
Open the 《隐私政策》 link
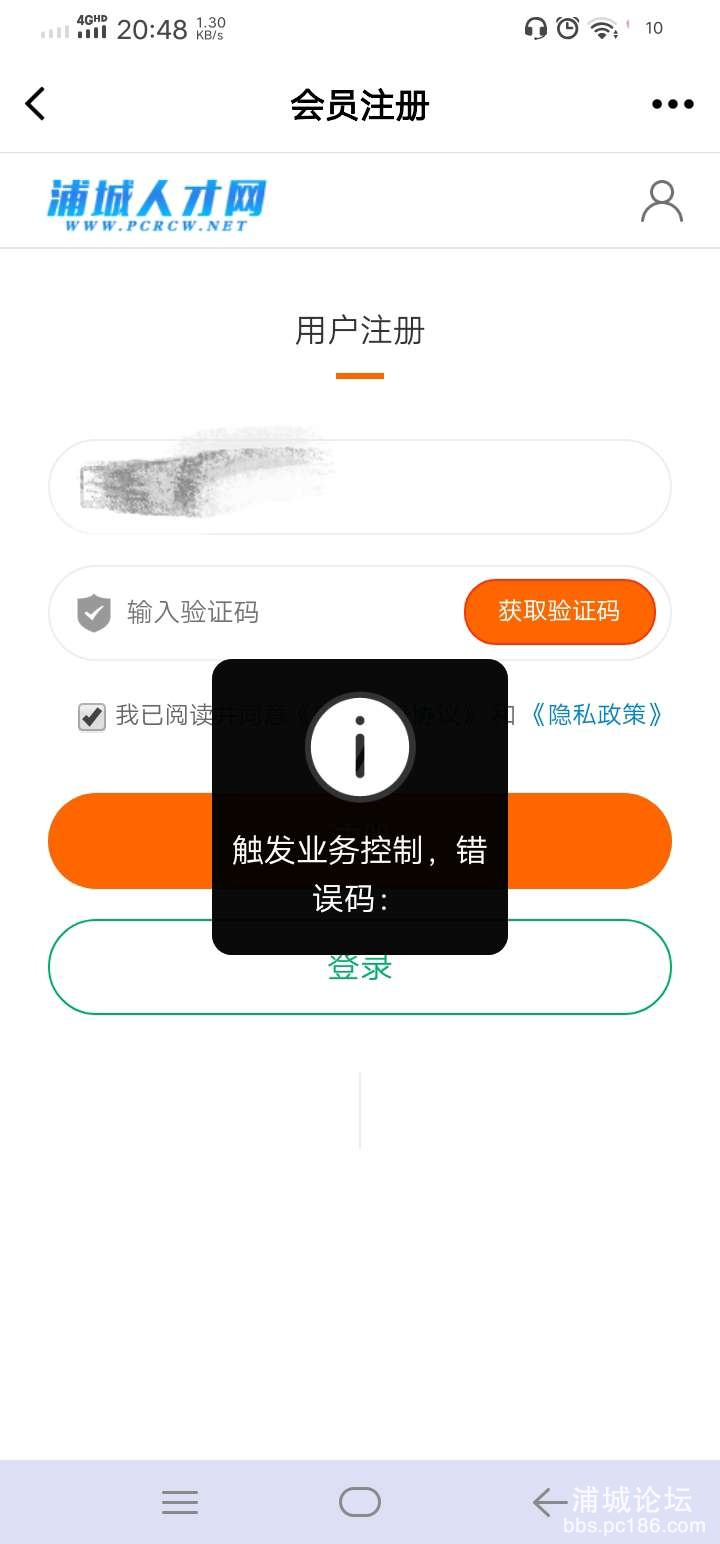tap(595, 715)
